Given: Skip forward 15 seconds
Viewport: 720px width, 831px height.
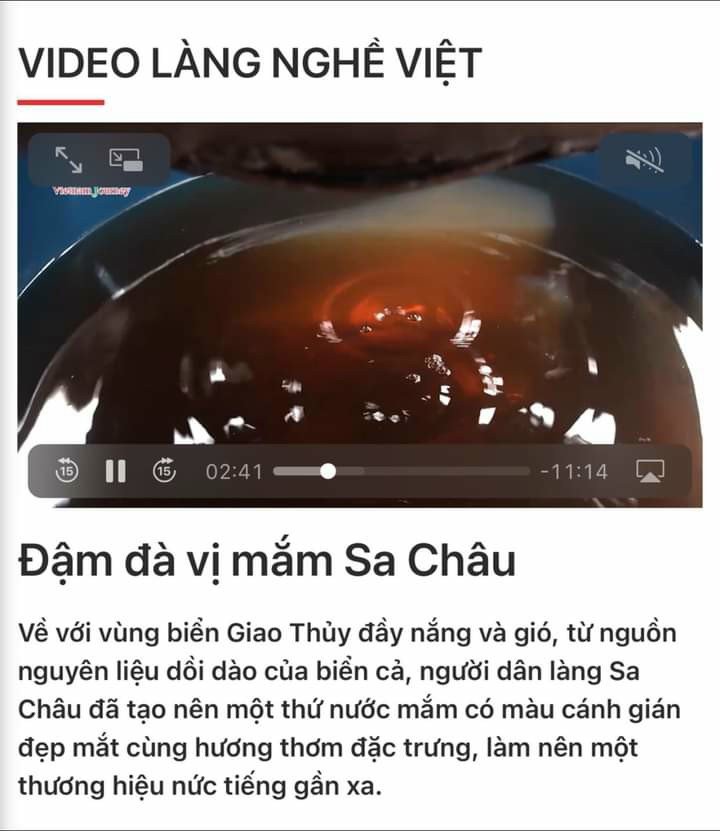Looking at the screenshot, I should click(x=164, y=471).
